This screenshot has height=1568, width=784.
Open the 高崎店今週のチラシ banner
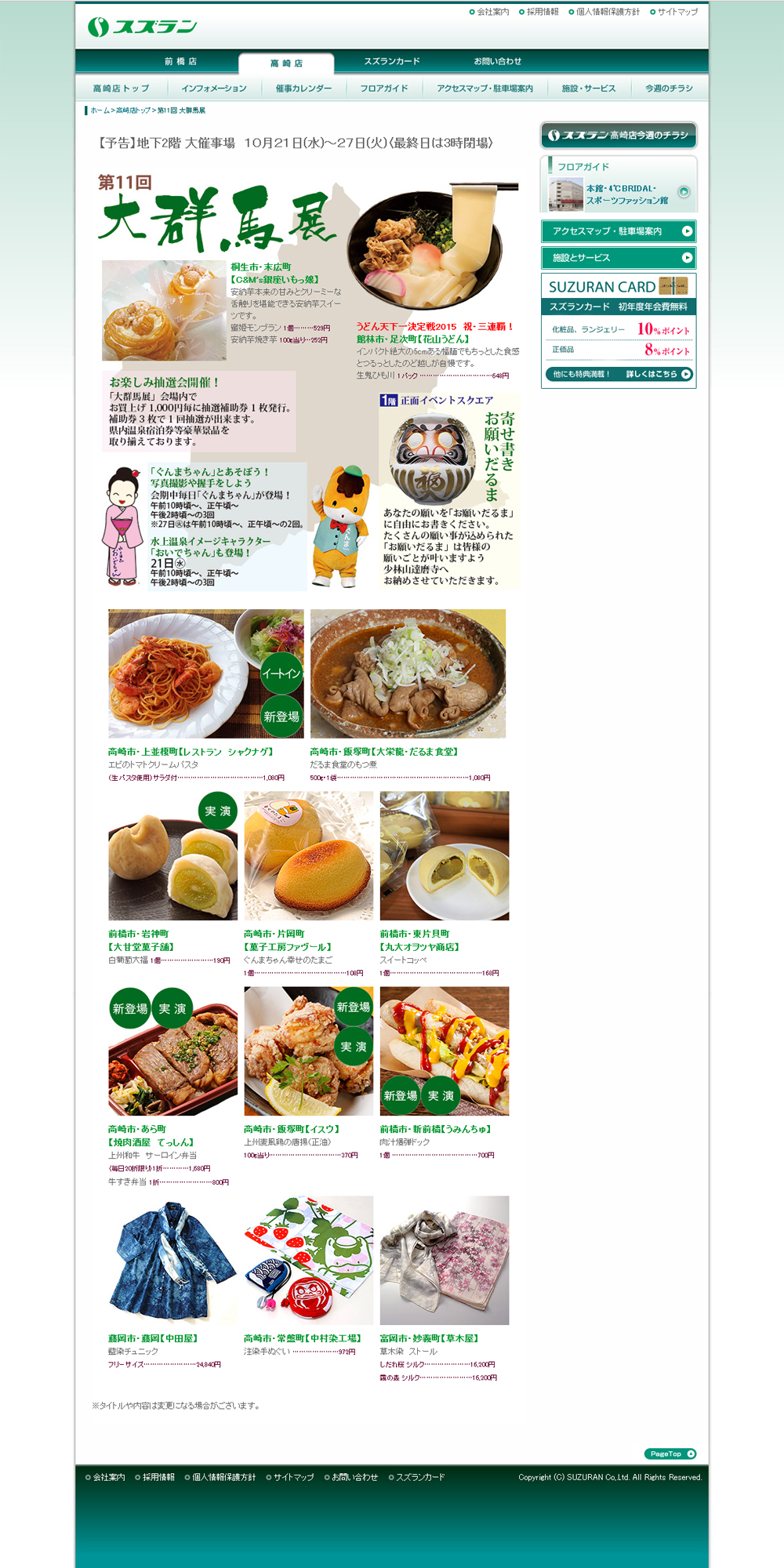(619, 136)
